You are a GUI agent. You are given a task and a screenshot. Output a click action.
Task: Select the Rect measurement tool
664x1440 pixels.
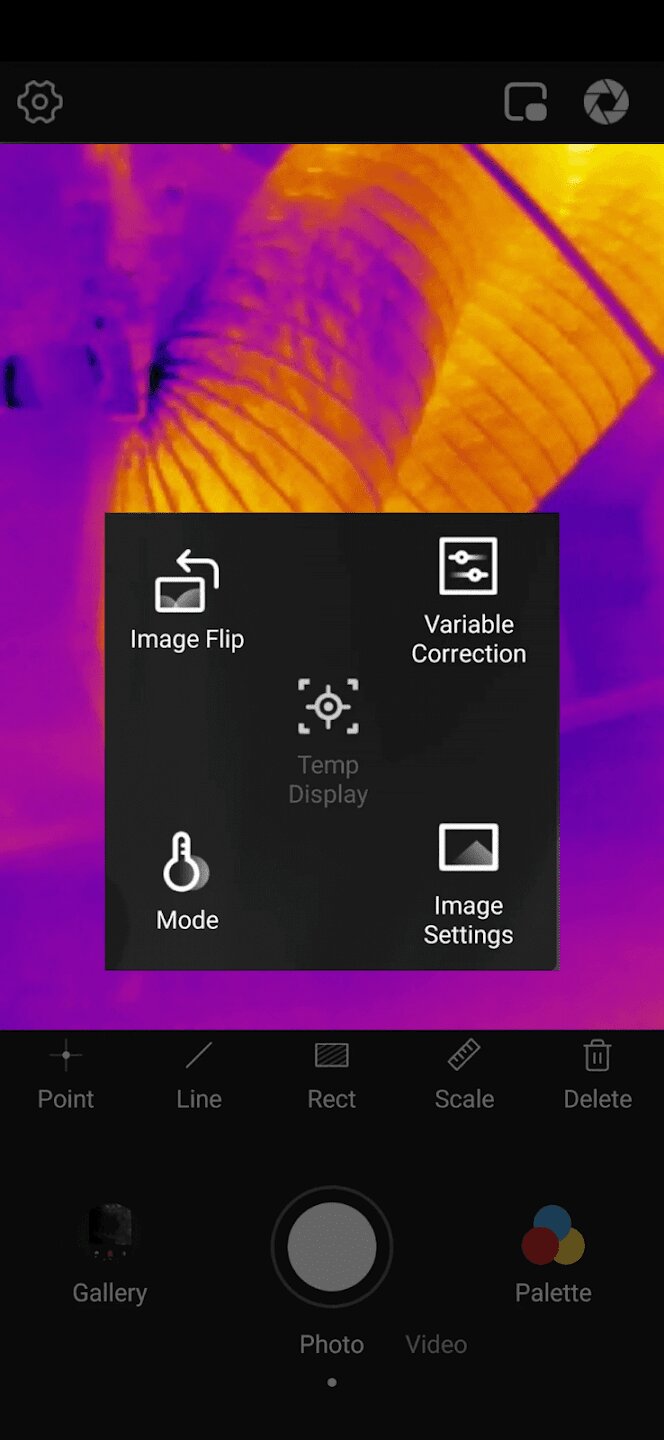click(x=331, y=1074)
